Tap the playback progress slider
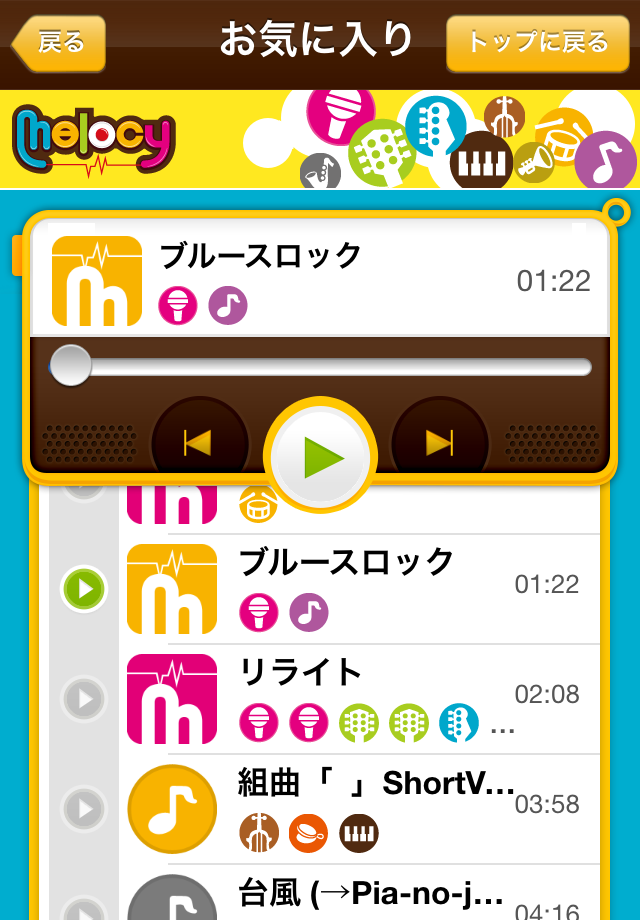The image size is (640, 920). [x=320, y=367]
